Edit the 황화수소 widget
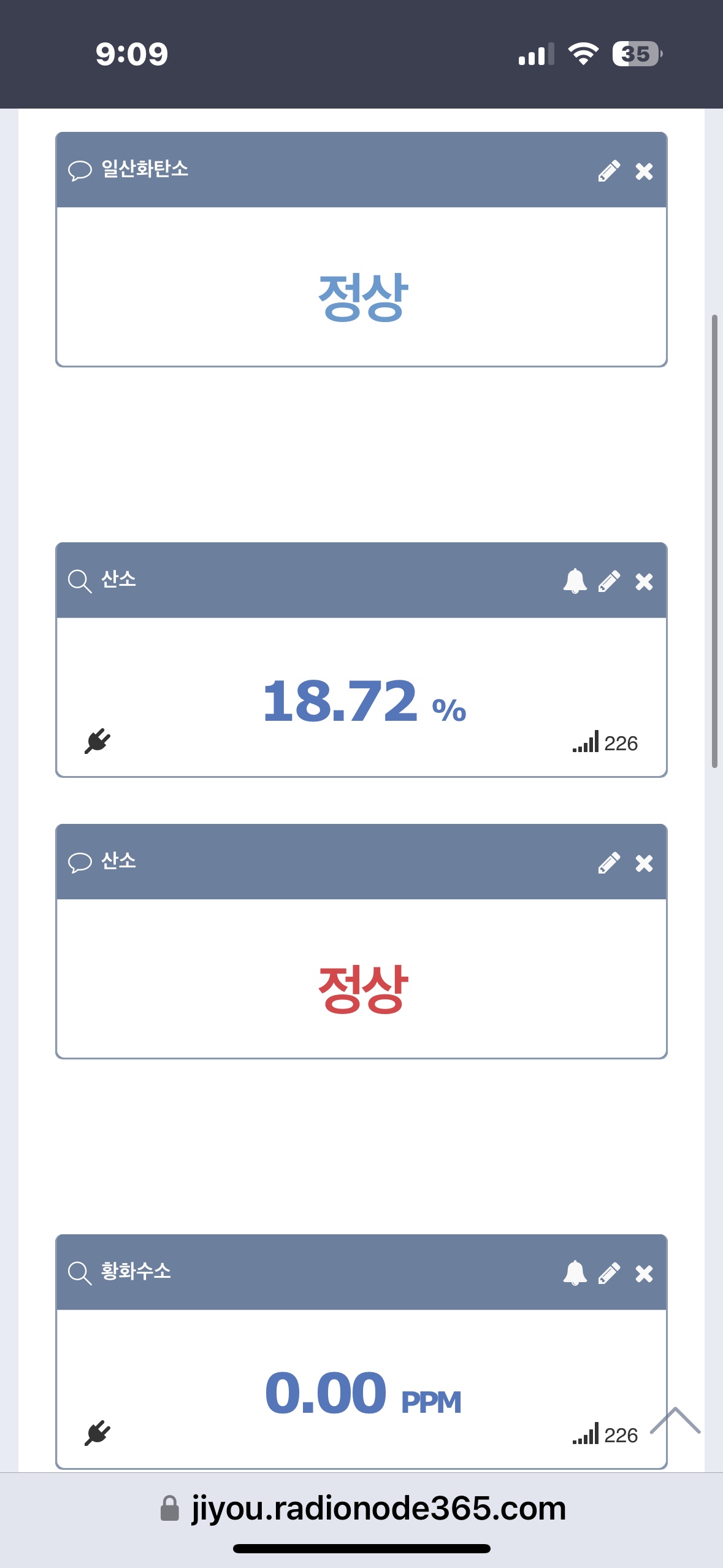The height and width of the screenshot is (1568, 723). click(609, 1274)
